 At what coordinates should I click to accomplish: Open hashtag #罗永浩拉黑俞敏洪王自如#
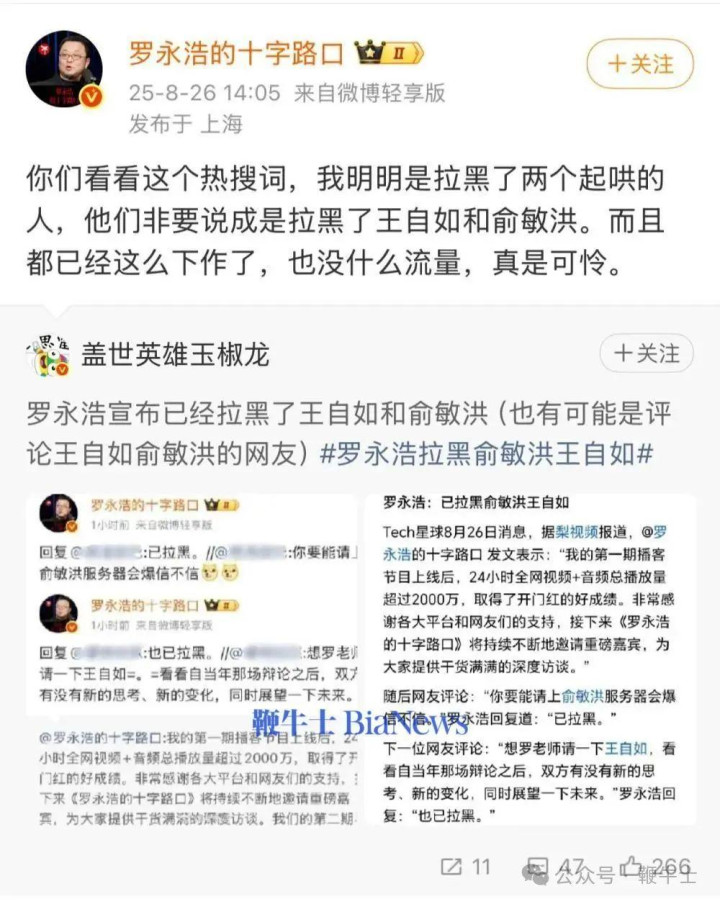click(x=487, y=454)
